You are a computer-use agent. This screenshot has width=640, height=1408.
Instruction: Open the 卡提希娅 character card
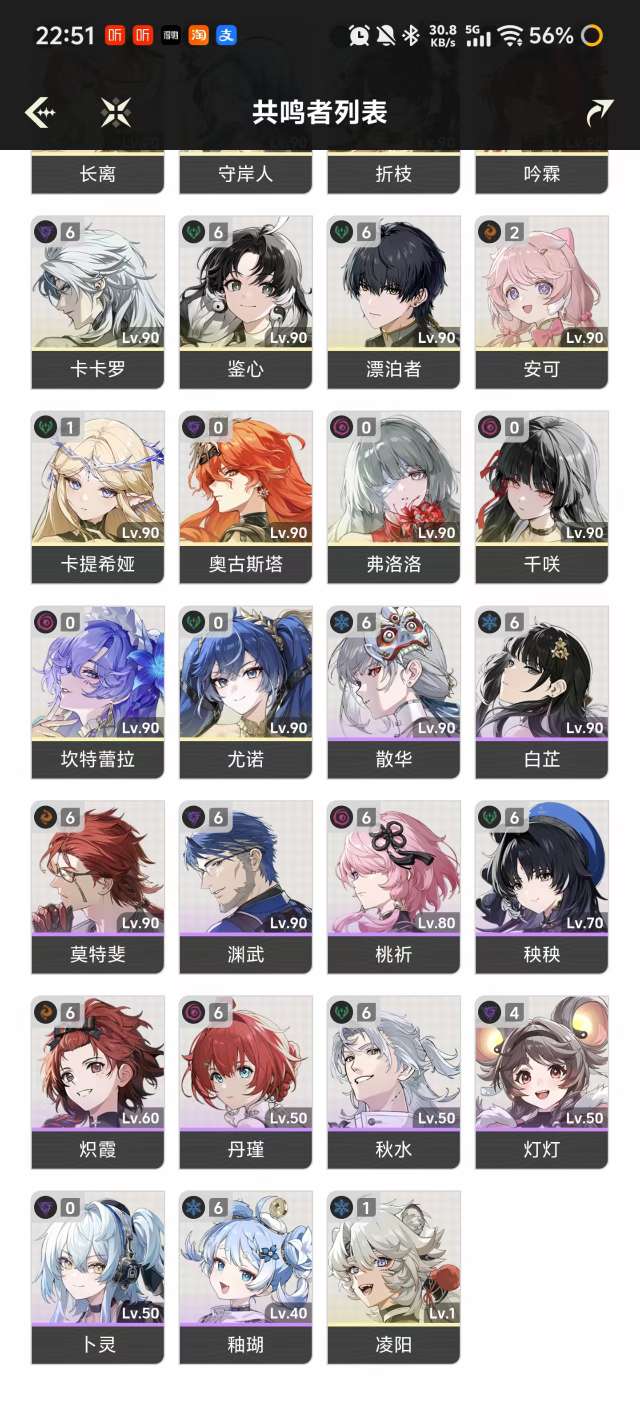coord(98,497)
